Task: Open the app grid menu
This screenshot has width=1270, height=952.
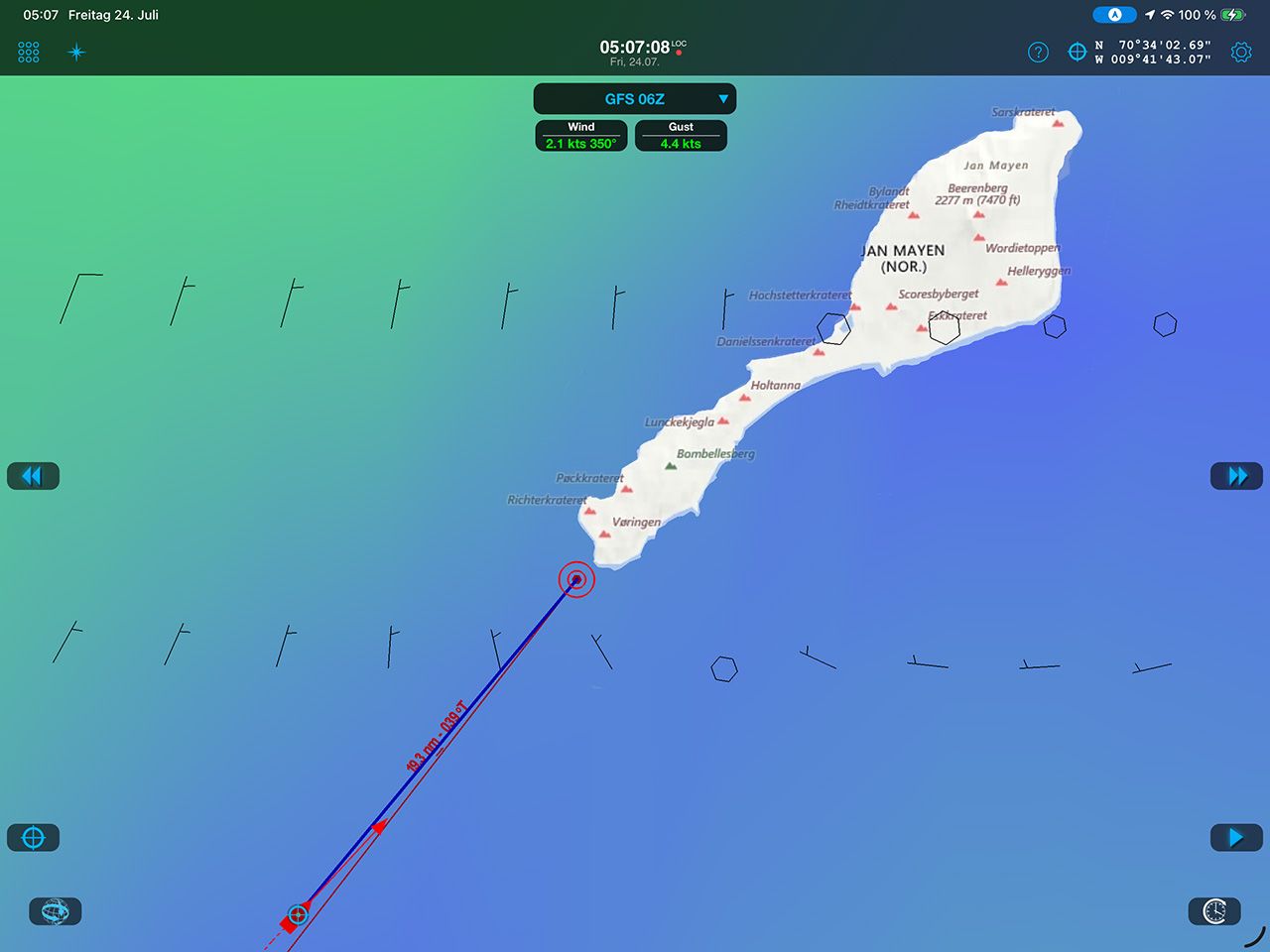Action: tap(29, 52)
